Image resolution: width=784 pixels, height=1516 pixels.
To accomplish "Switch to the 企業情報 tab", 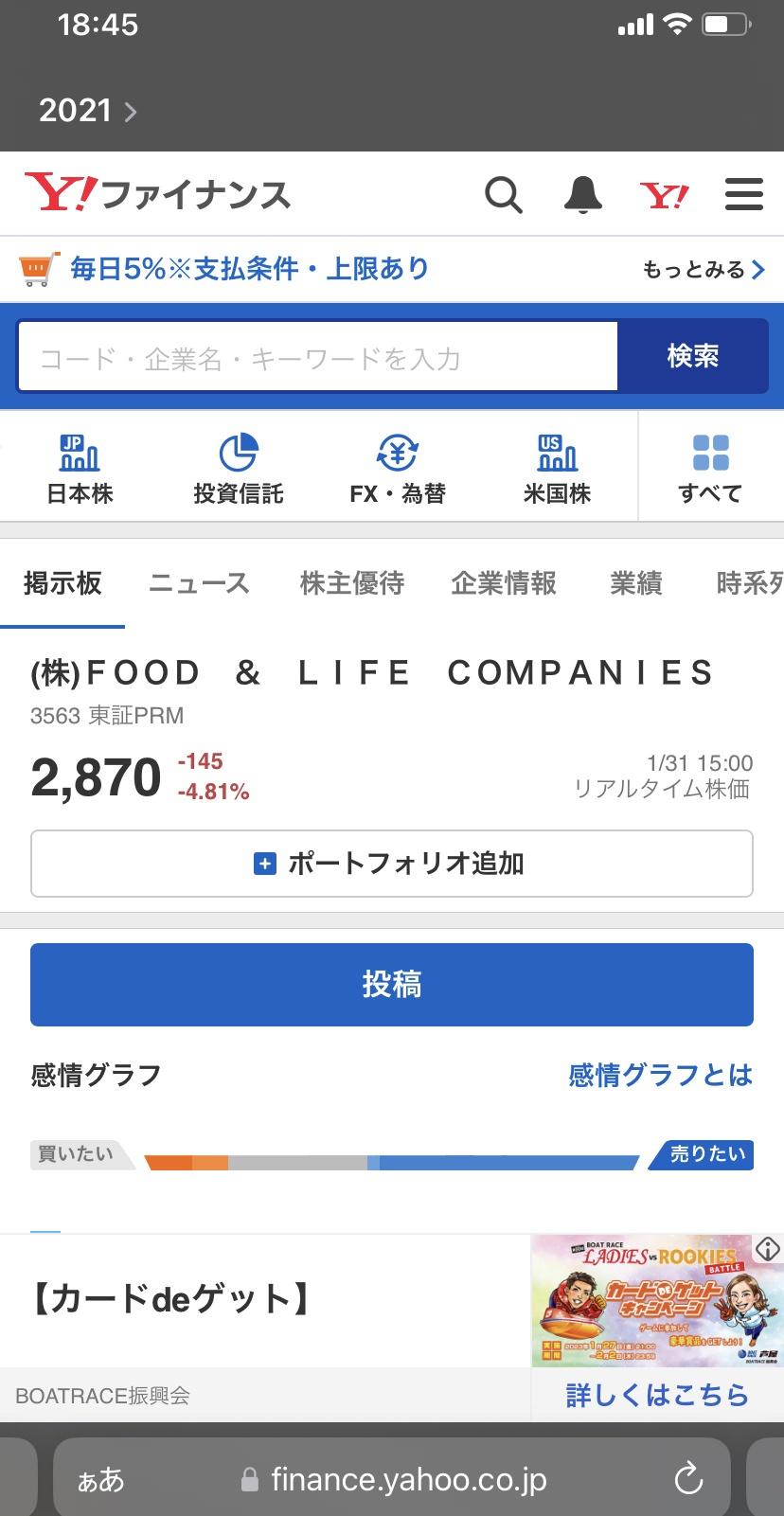I will [503, 583].
